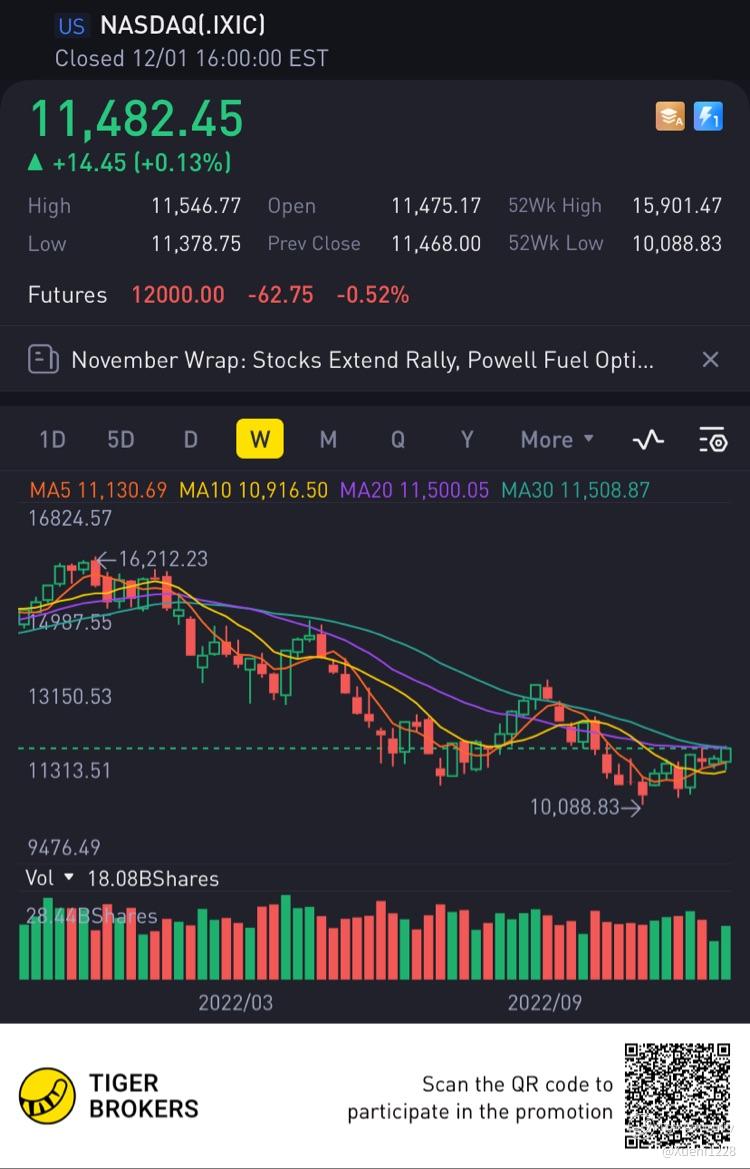The width and height of the screenshot is (750, 1169).
Task: Expand the More timeframes dropdown
Action: [557, 439]
